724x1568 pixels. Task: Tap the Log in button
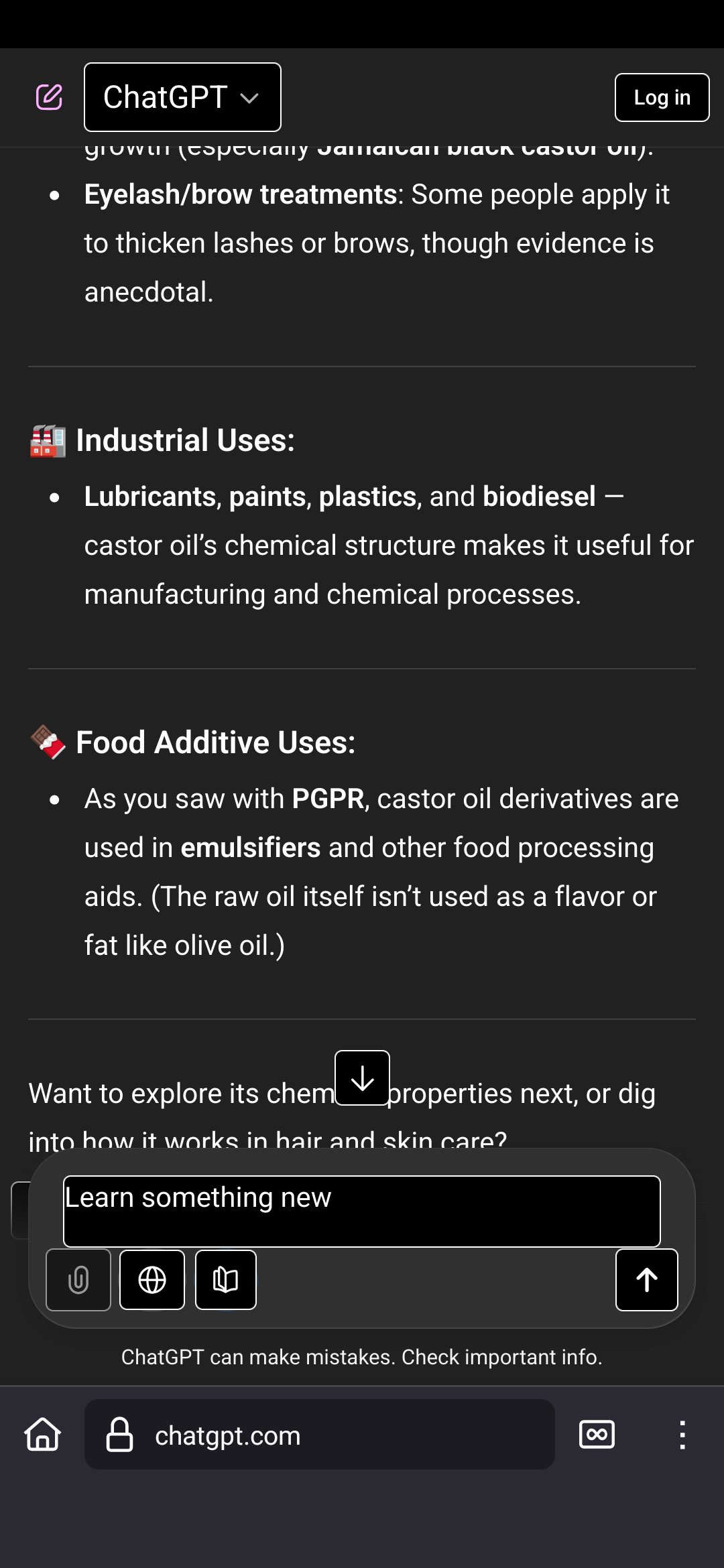point(662,97)
